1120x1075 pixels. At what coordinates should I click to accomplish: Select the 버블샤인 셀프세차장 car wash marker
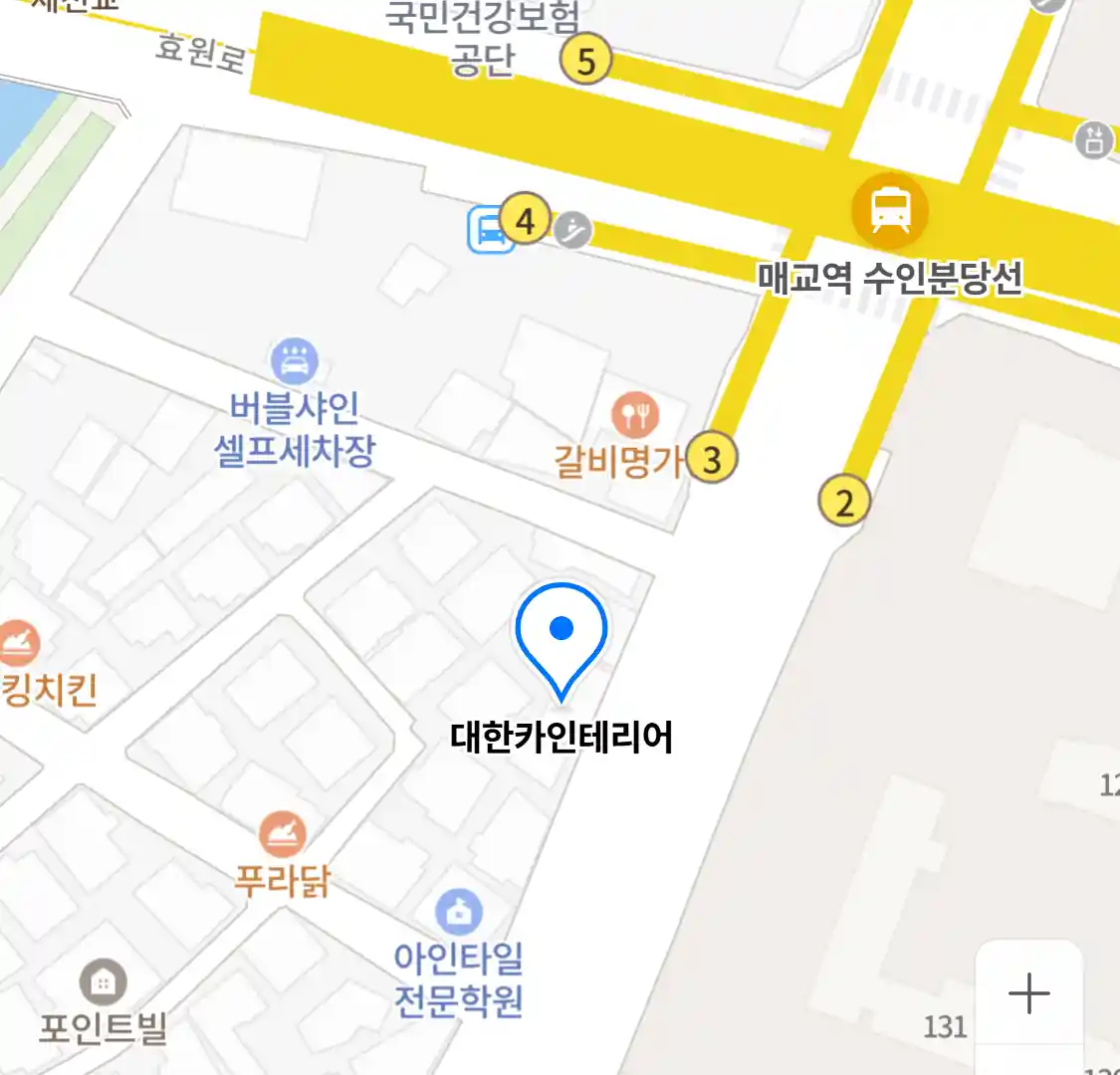pos(294,362)
